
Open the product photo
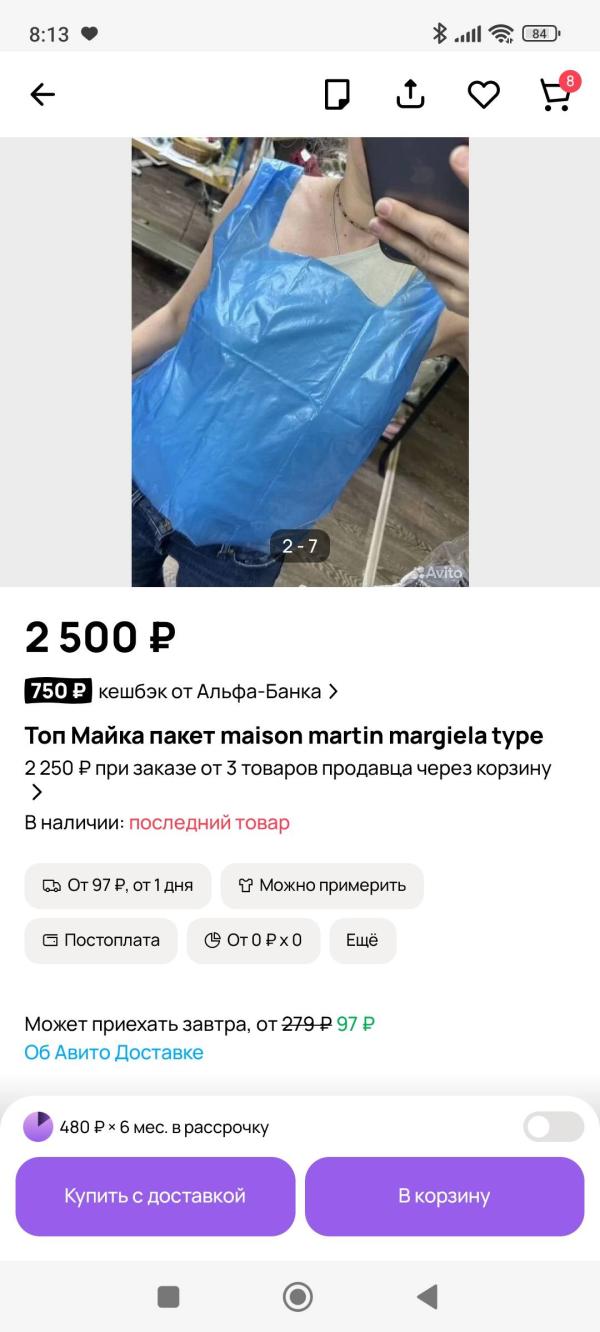300,361
